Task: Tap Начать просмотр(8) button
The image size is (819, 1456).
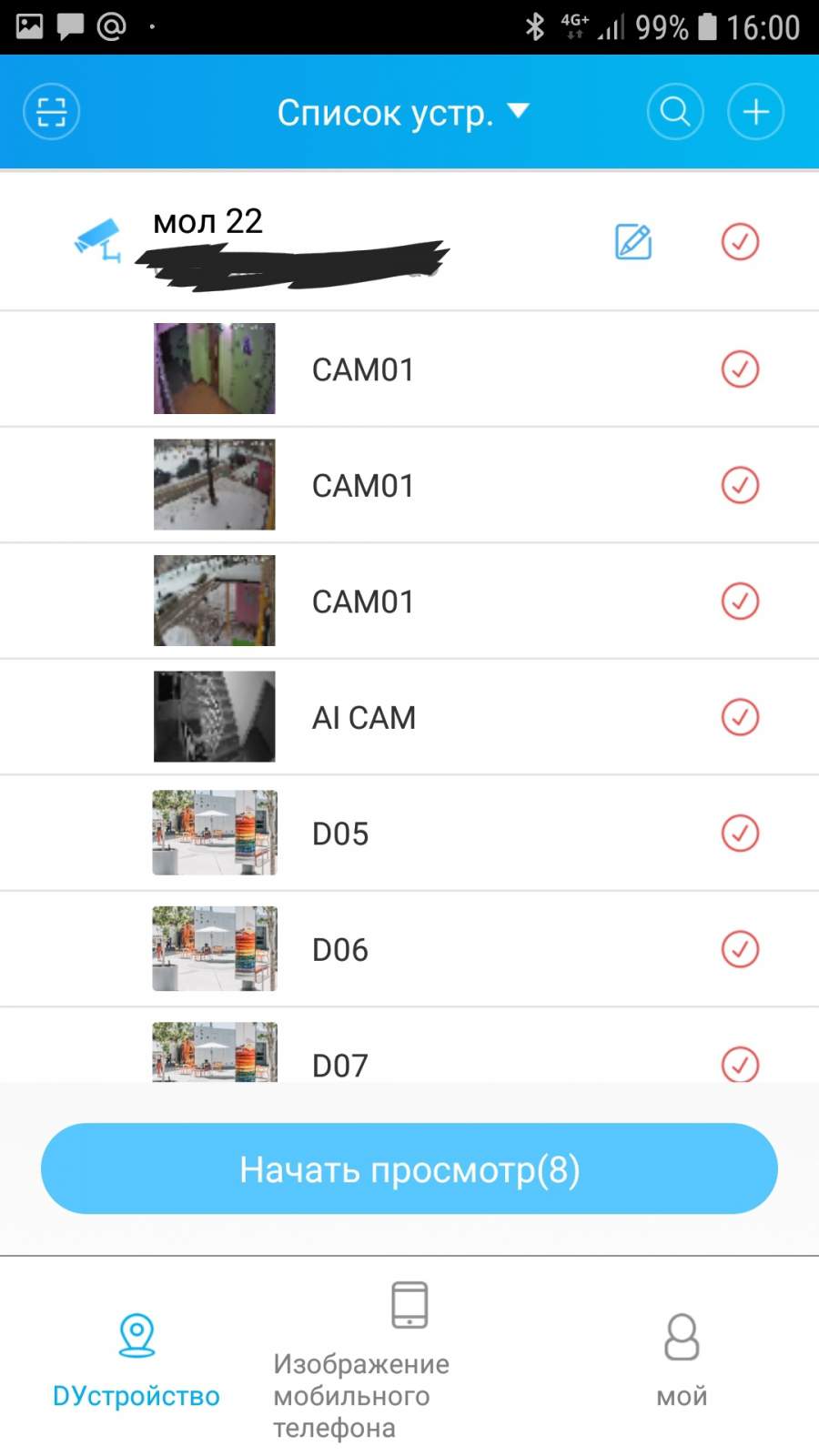Action: [409, 1168]
